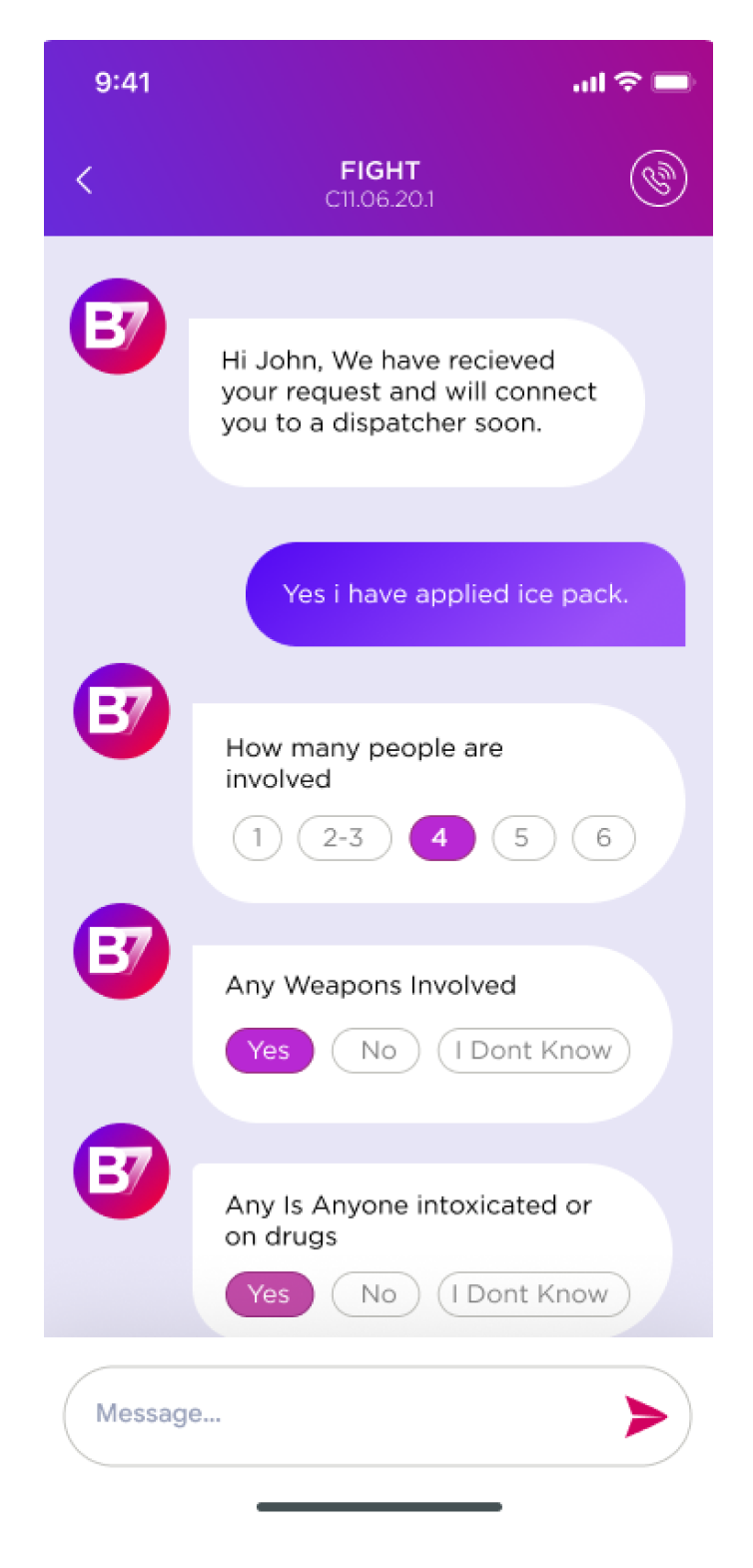Choose 6 people involved
Screen dimensions: 753x1568
click(603, 838)
